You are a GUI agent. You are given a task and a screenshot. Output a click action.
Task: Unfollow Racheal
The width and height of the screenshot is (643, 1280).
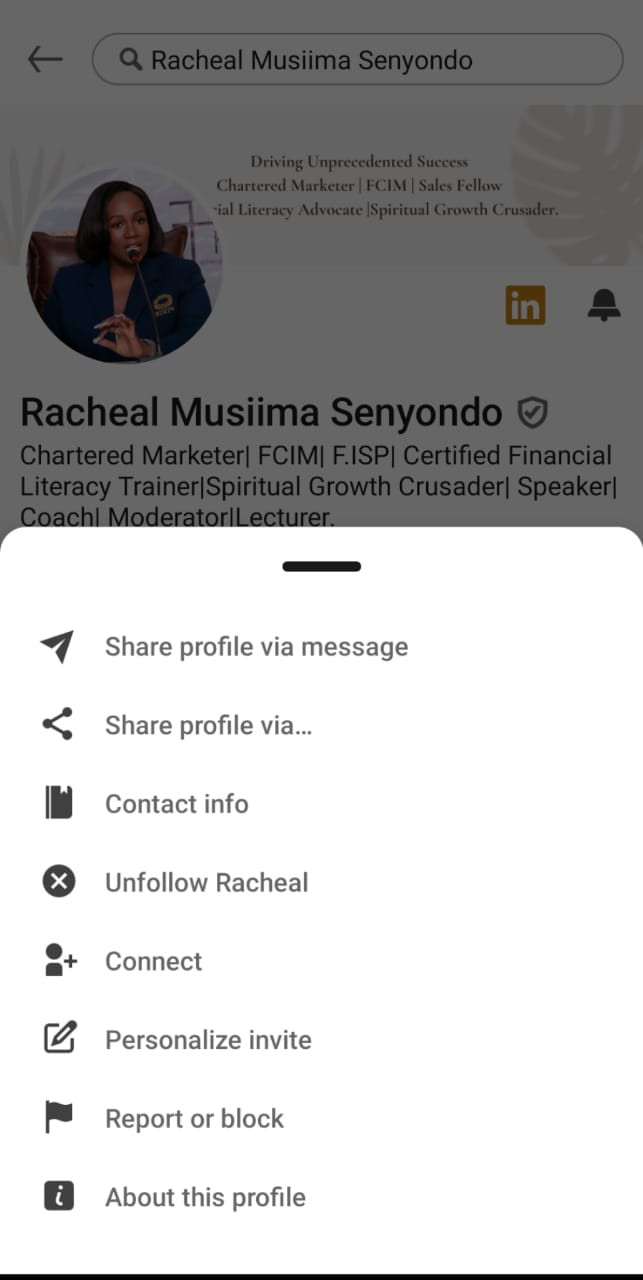click(206, 882)
